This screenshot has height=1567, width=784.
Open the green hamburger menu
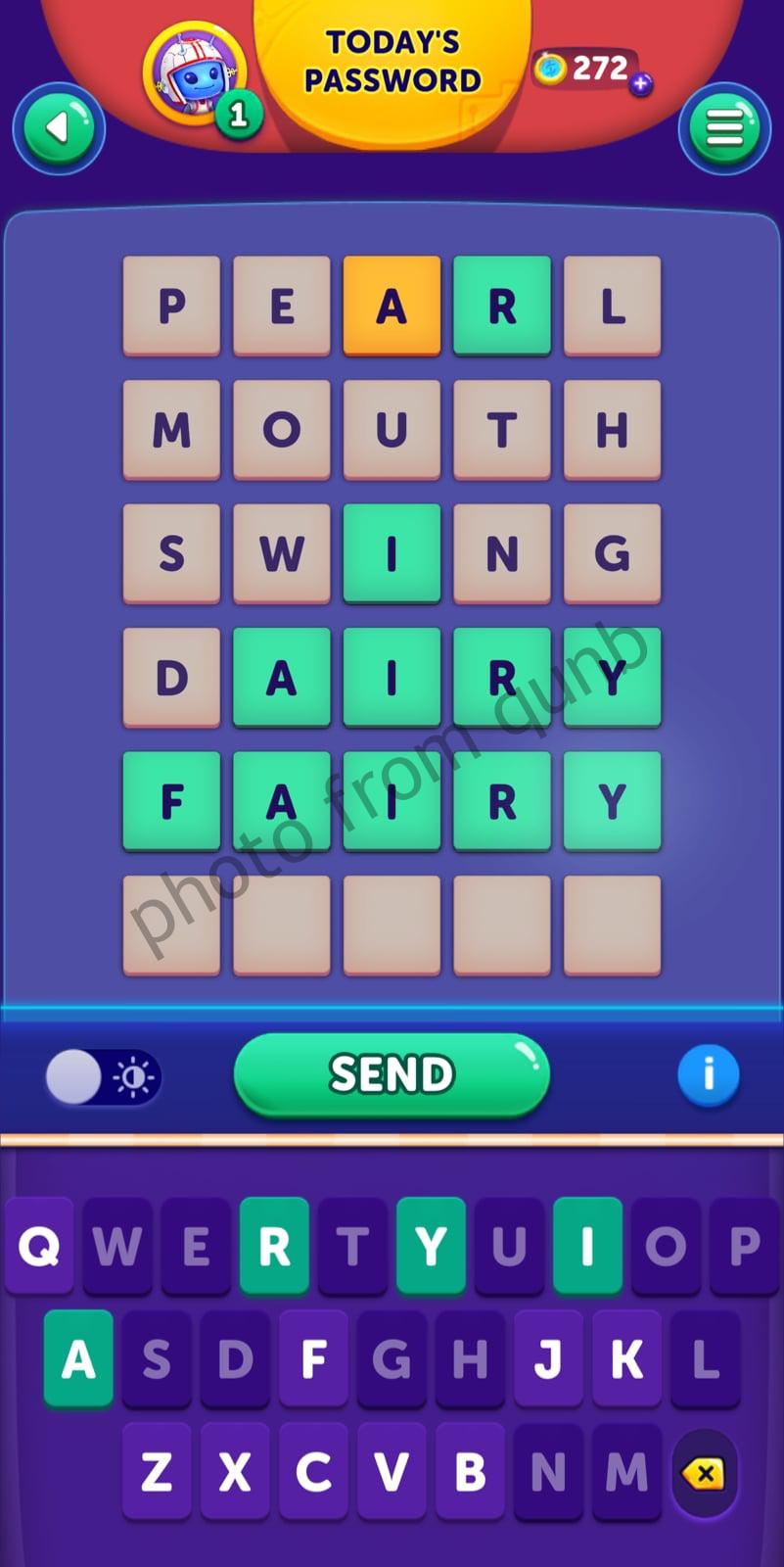pyautogui.click(x=724, y=129)
